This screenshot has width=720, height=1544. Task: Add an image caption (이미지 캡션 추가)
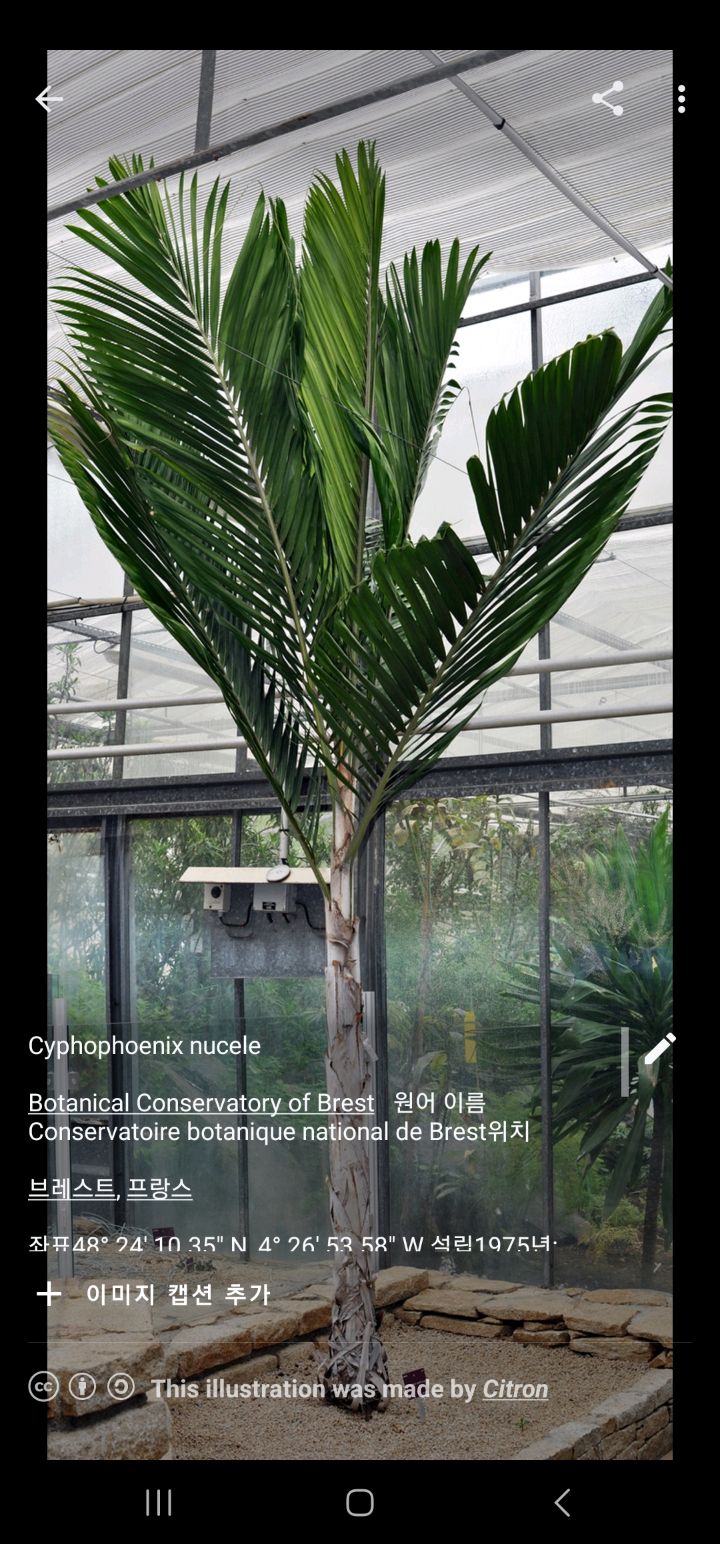(x=154, y=1294)
